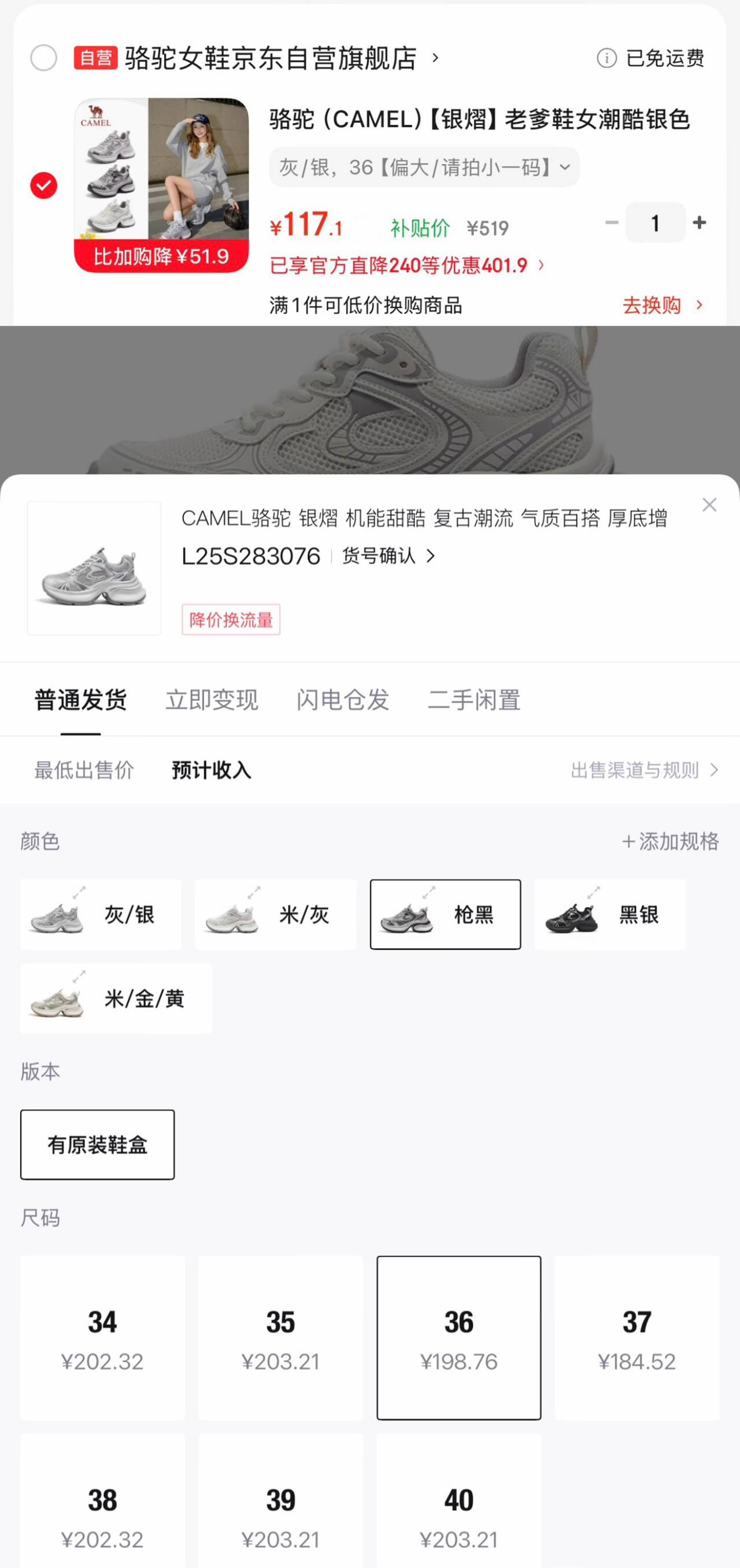Select the 骆驼女鞋京东自营旗舰店 store checkbox
This screenshot has width=740, height=1568.
click(44, 58)
